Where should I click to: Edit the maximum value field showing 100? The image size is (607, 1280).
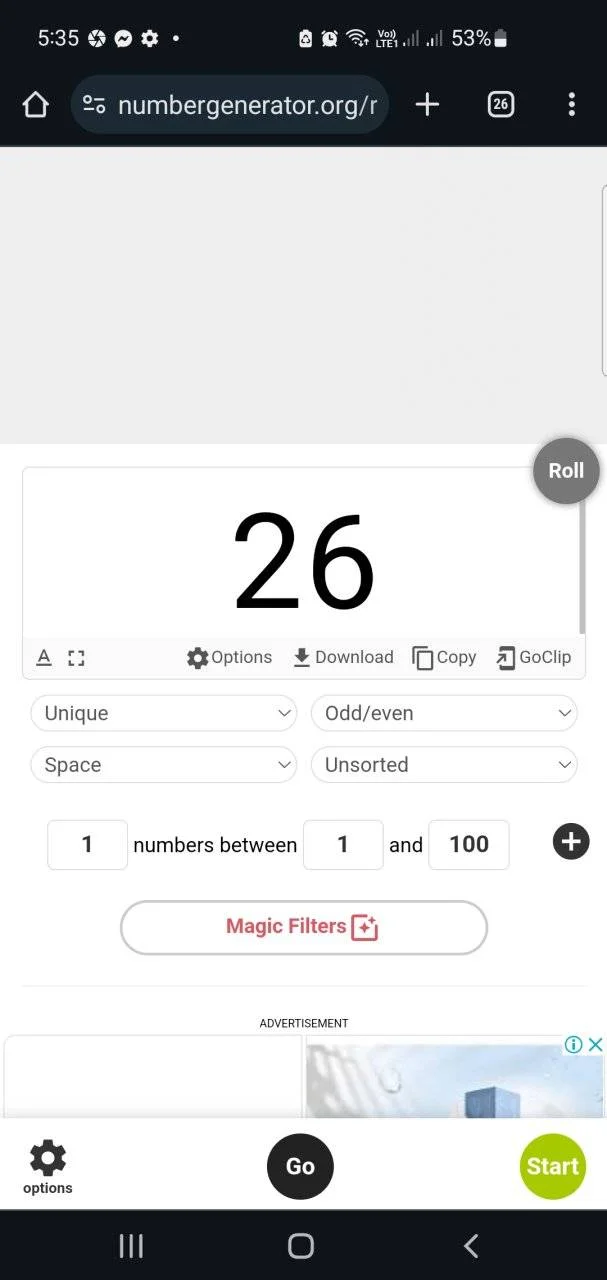click(x=469, y=844)
